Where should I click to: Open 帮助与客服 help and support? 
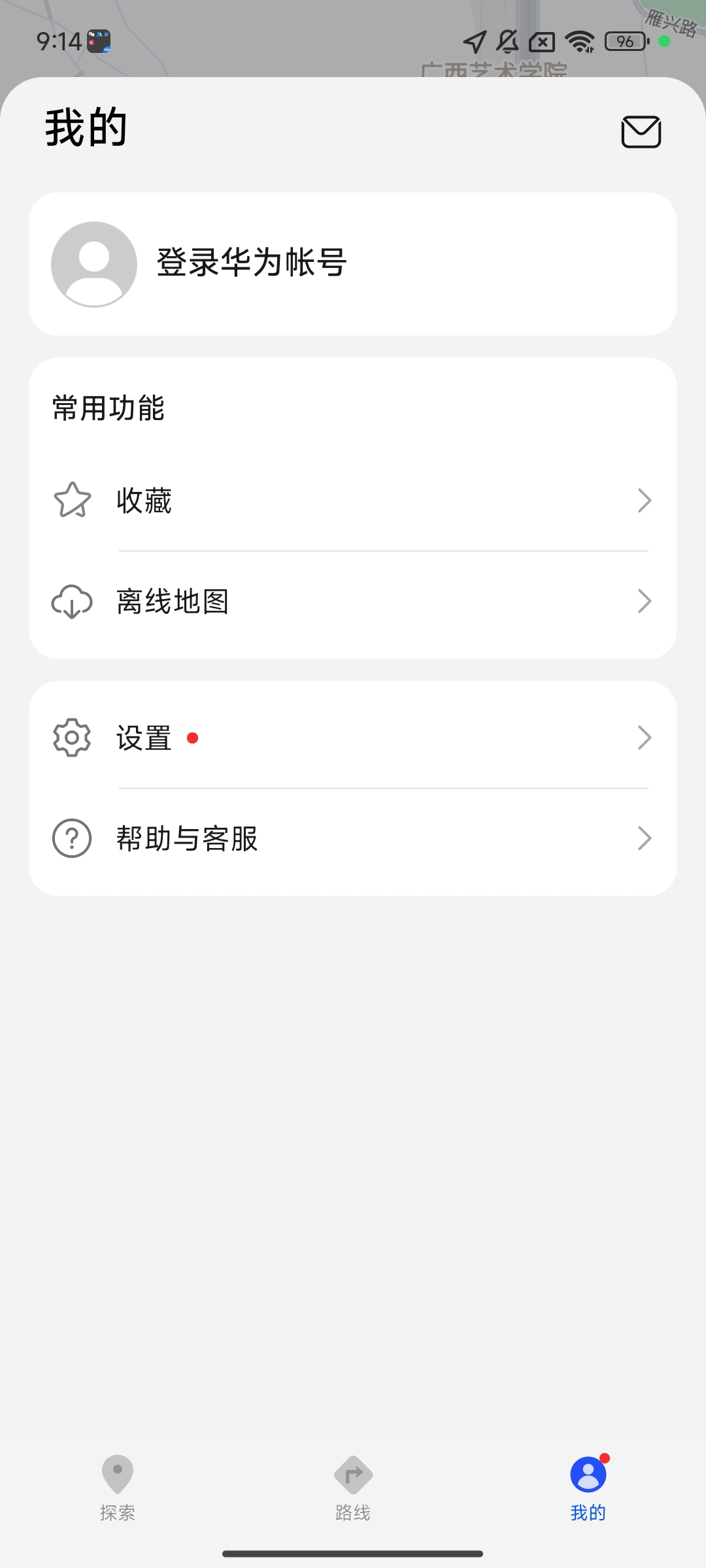click(x=353, y=839)
